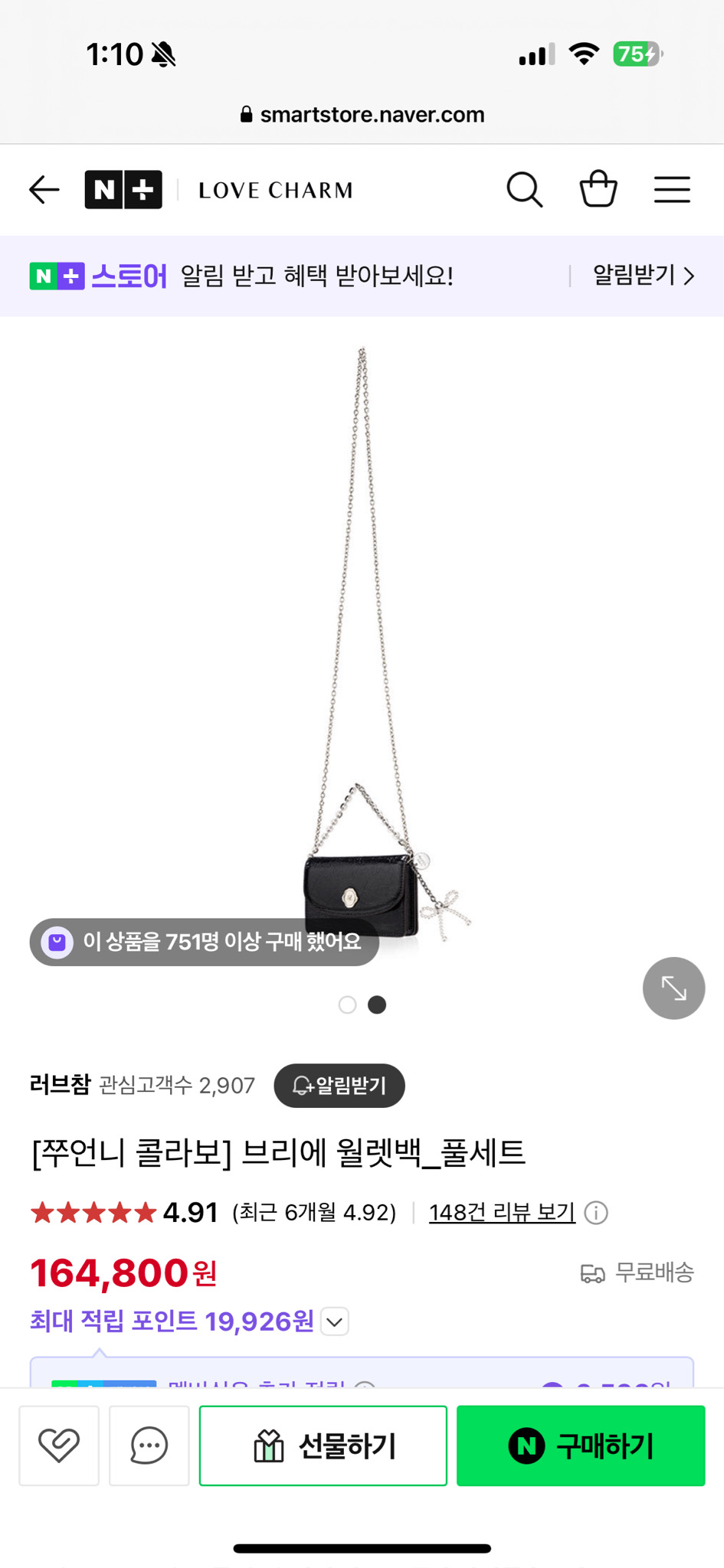The width and height of the screenshot is (724, 1568).
Task: Tap the 스토어 banner to see benefits
Action: [230, 276]
